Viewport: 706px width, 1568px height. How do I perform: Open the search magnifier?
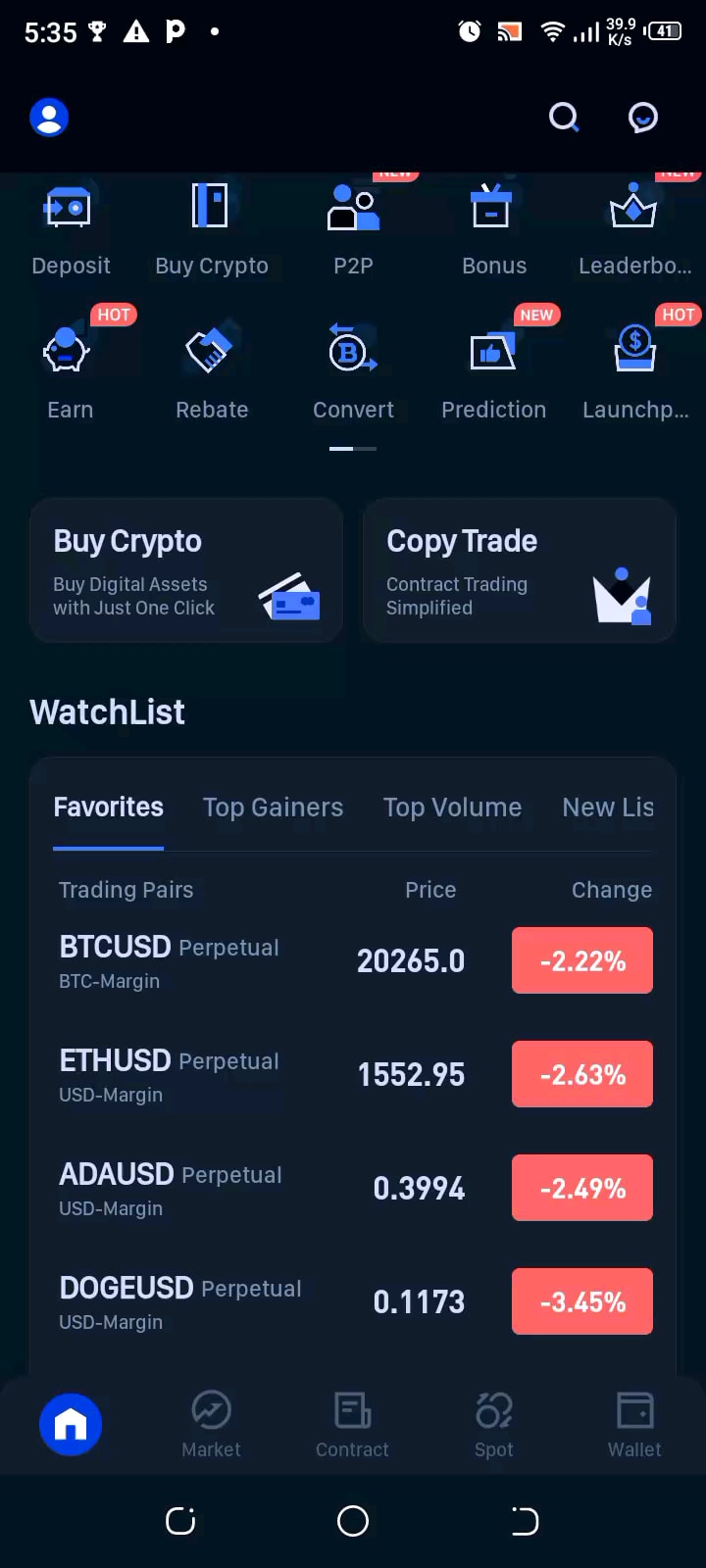tap(564, 118)
